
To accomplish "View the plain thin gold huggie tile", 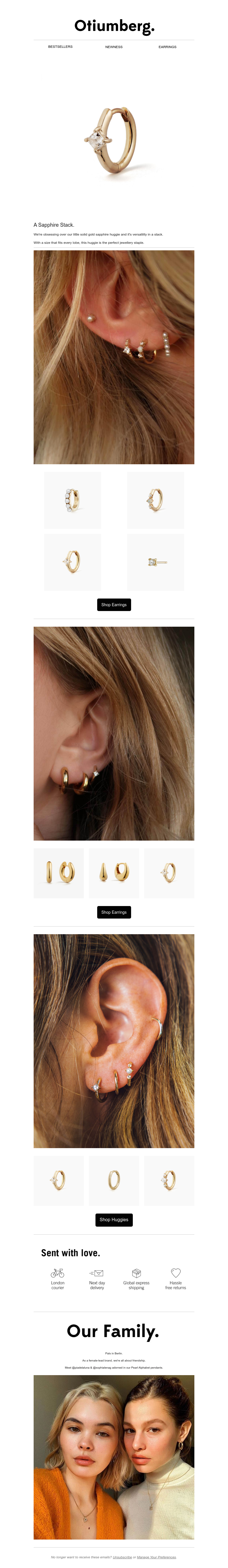I will pyautogui.click(x=114, y=1180).
